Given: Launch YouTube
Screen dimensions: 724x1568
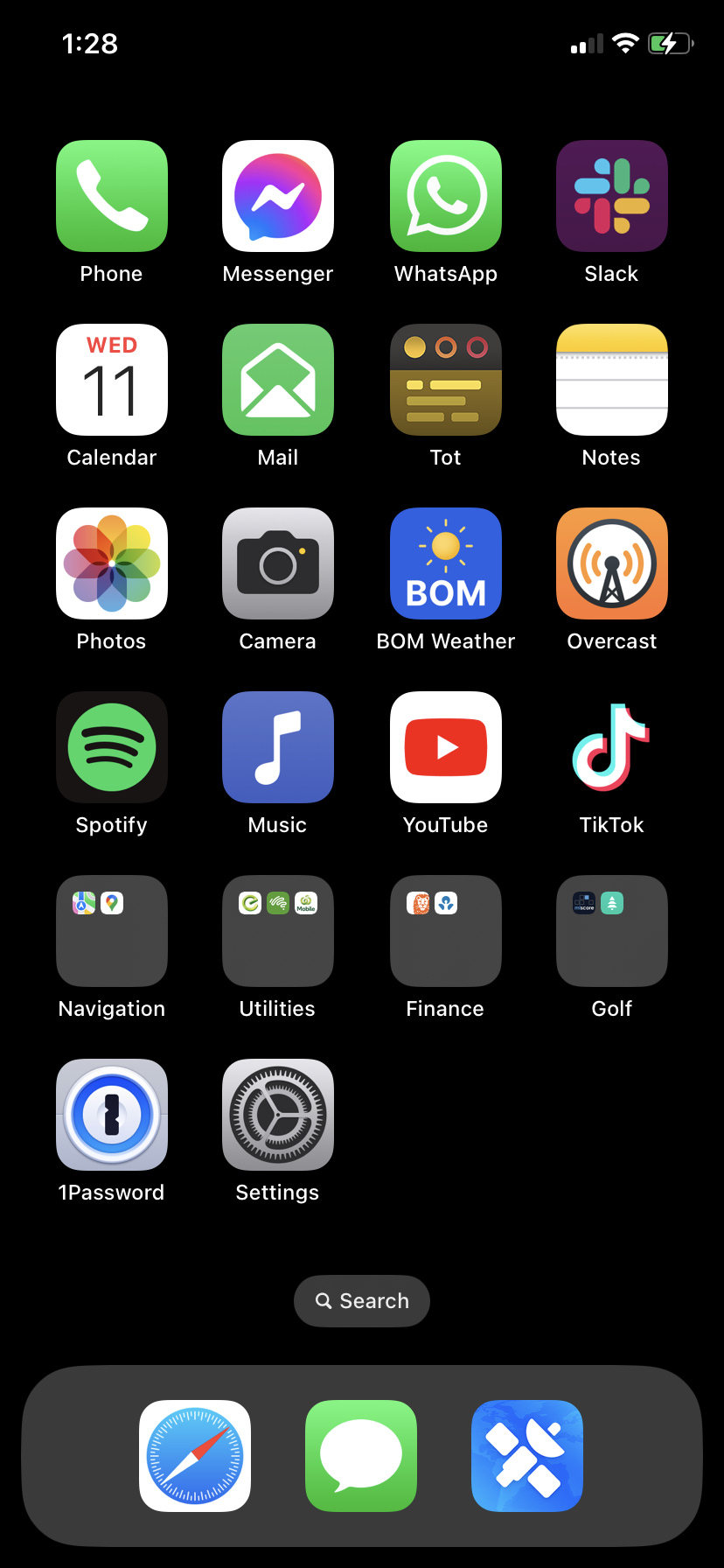Looking at the screenshot, I should point(446,747).
